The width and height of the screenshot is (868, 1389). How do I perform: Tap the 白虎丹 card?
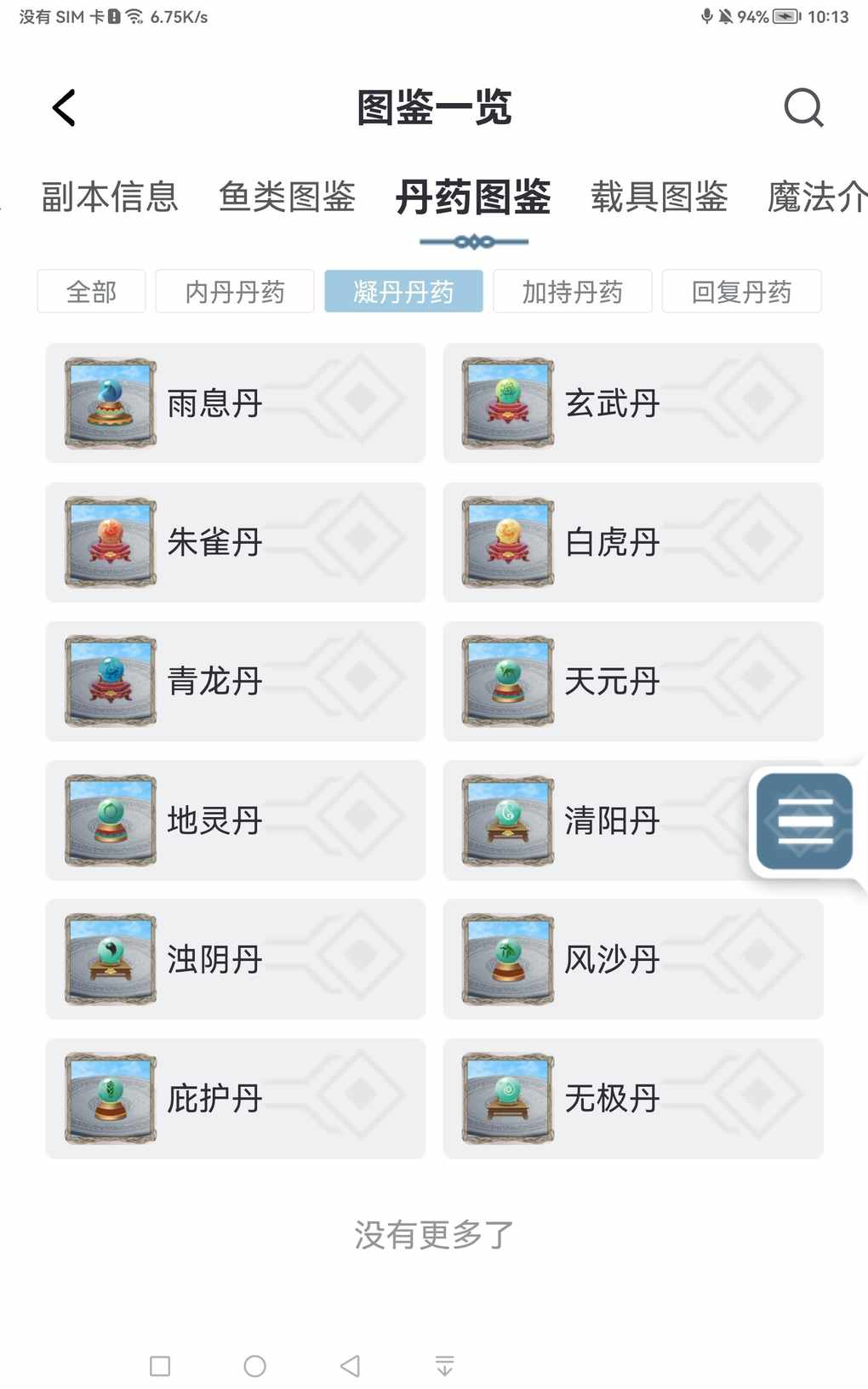coord(632,542)
